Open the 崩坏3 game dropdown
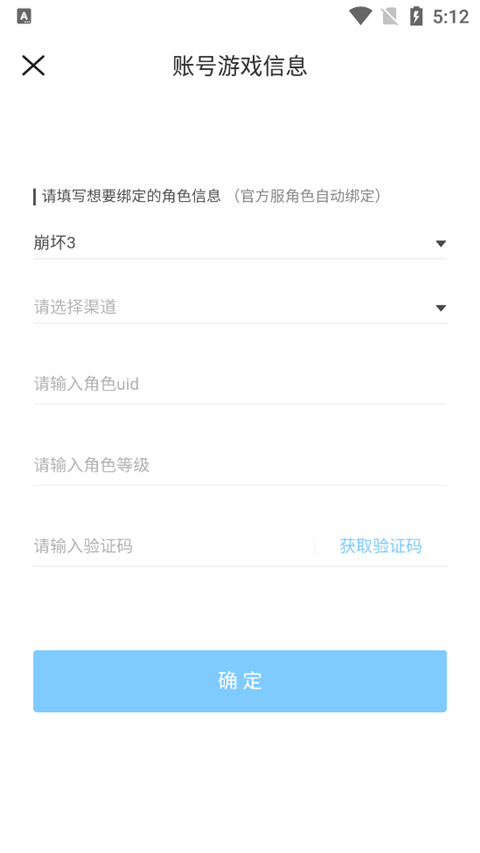The width and height of the screenshot is (480, 853). pyautogui.click(x=240, y=243)
